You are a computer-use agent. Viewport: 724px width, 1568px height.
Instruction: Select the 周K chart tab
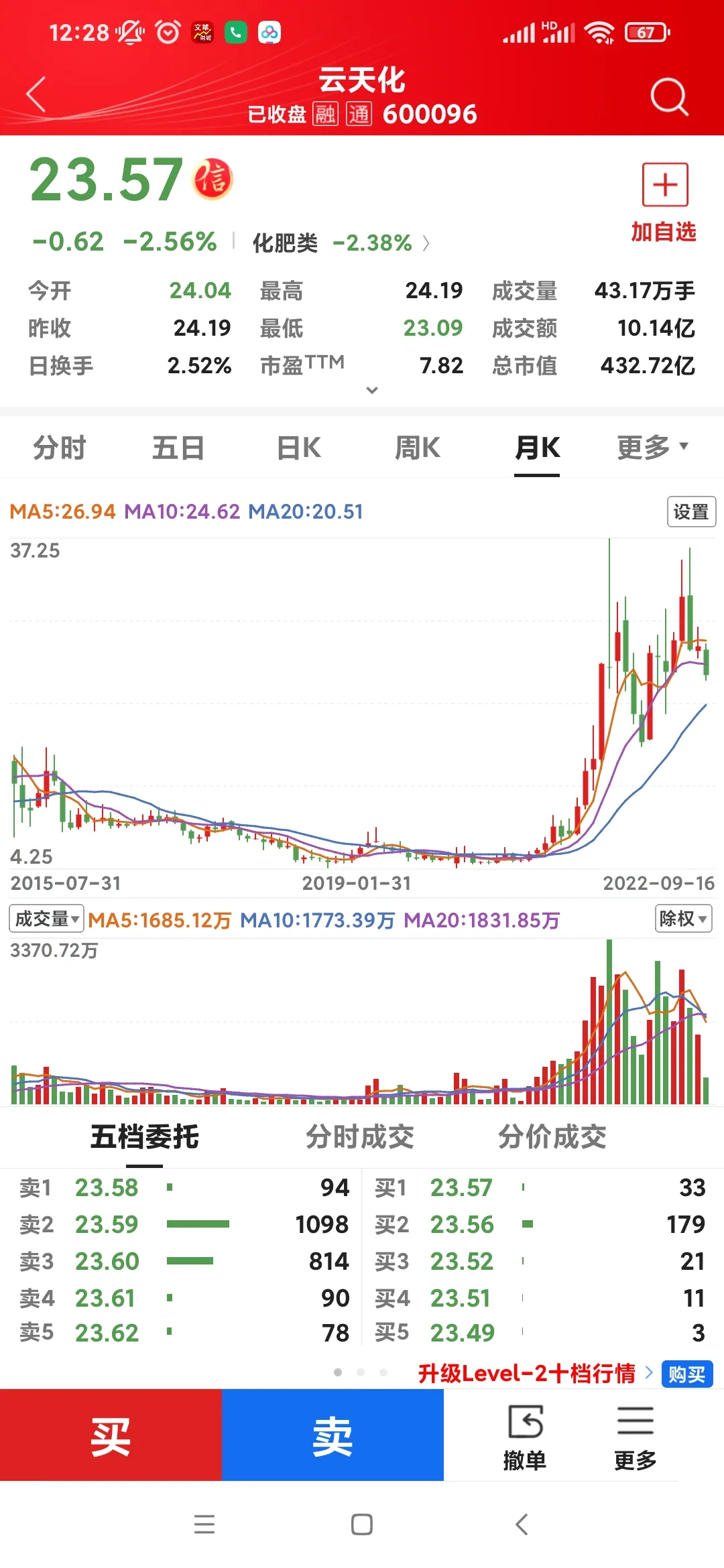[418, 448]
